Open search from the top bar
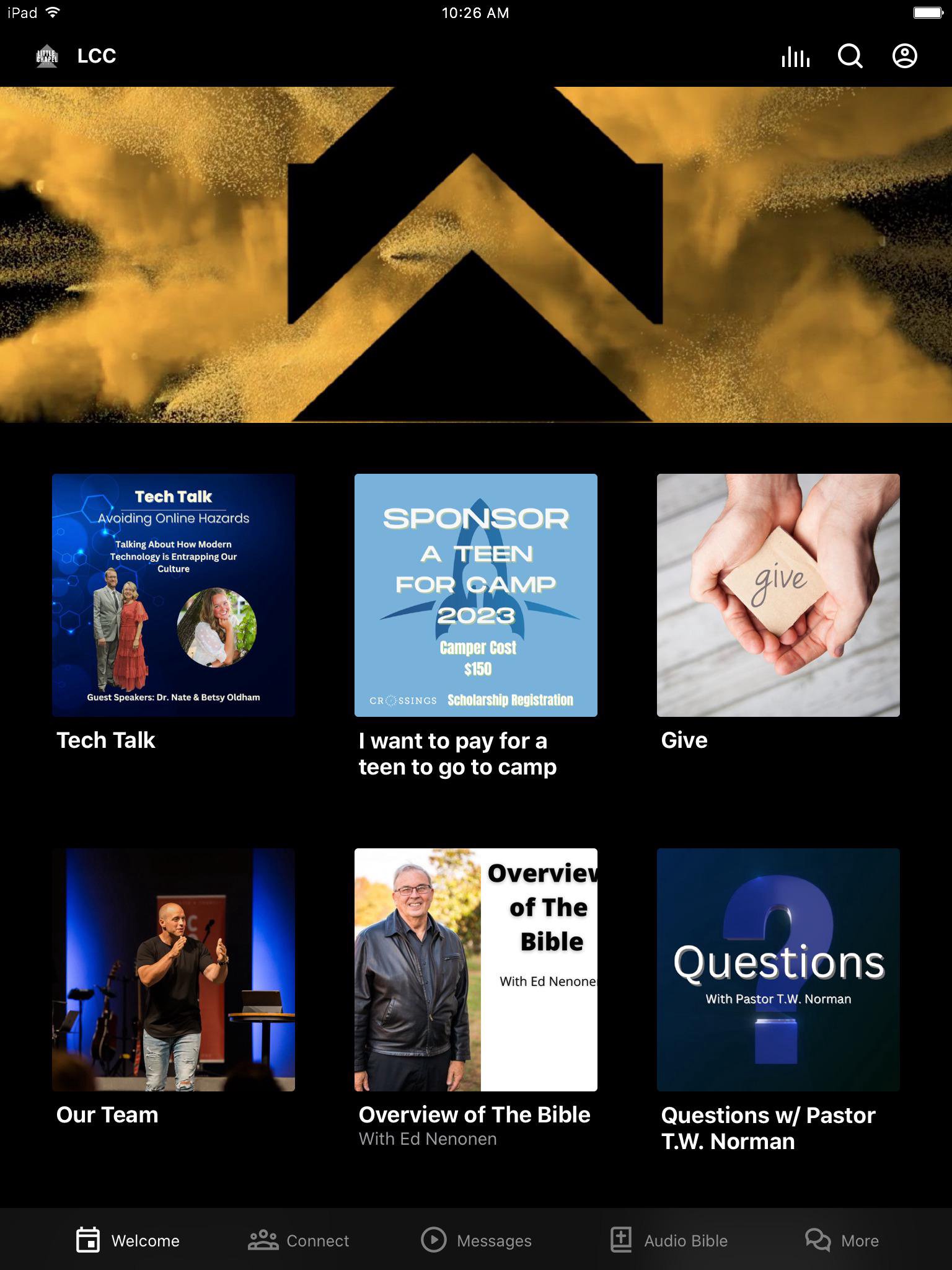The image size is (952, 1270). pos(850,56)
